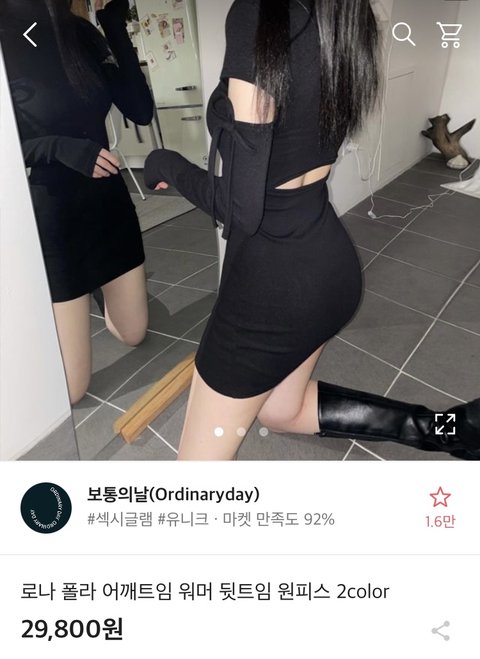
Task: Share this product
Action: [x=441, y=631]
